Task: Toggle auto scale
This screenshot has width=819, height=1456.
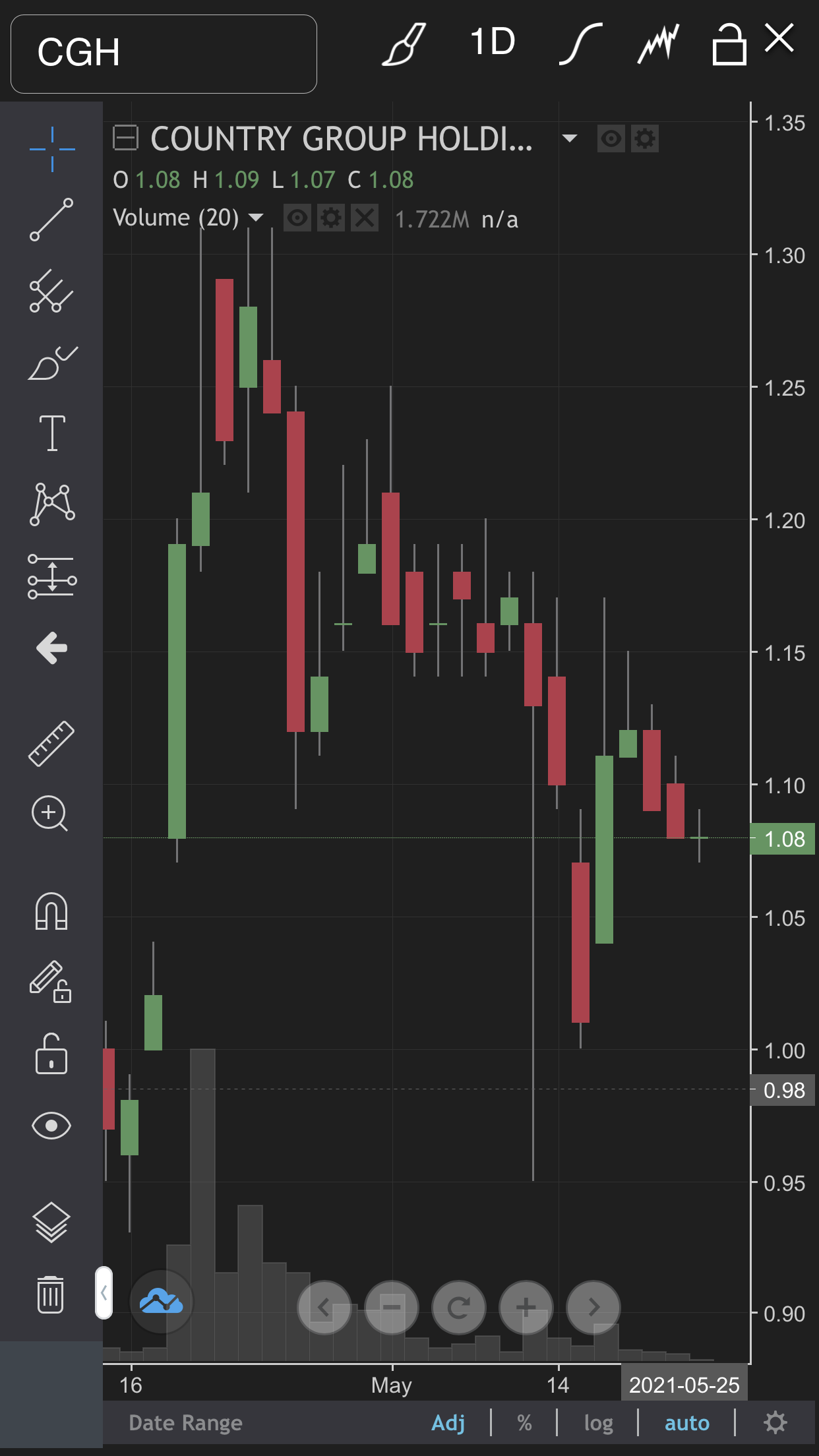Action: click(686, 1423)
